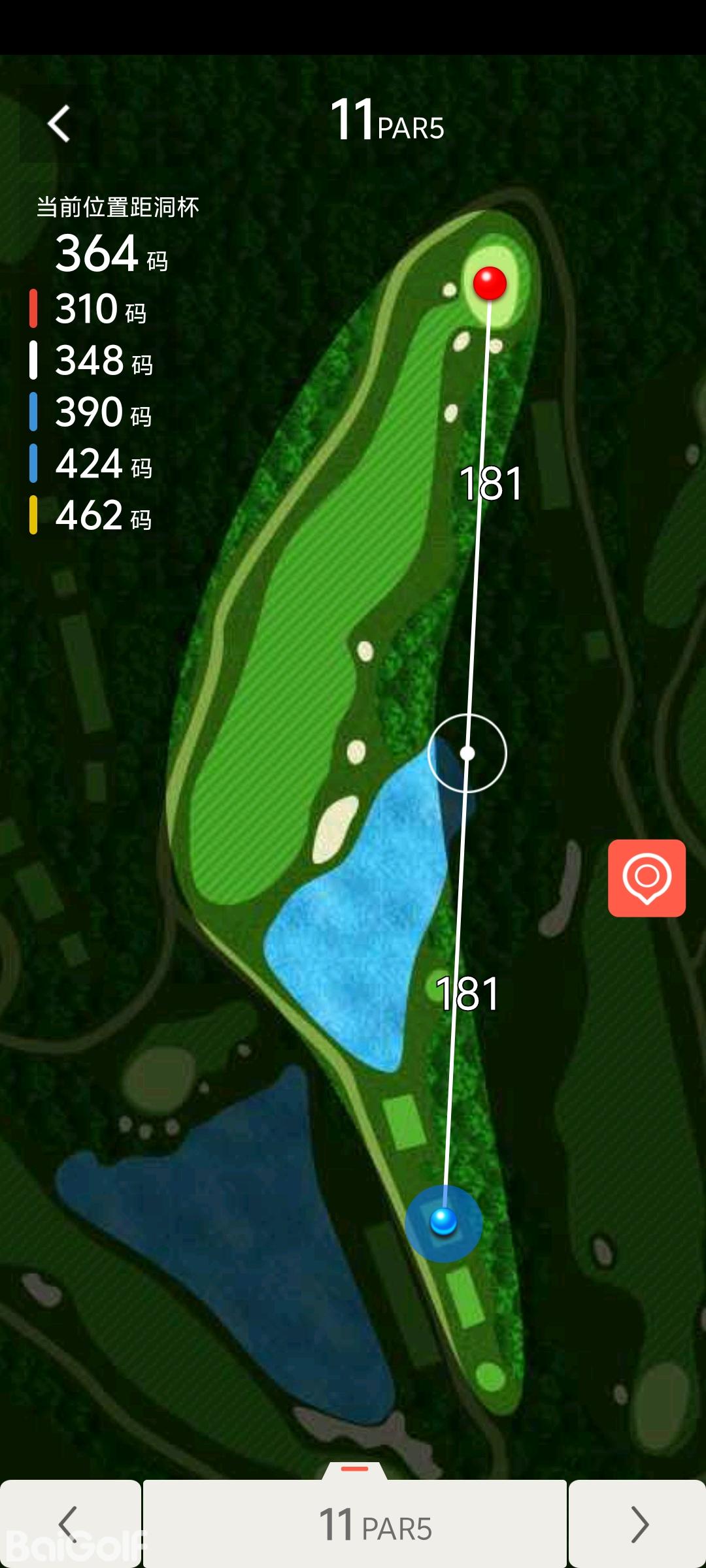The image size is (706, 1568).
Task: Go back using the top-left arrow
Action: point(59,124)
